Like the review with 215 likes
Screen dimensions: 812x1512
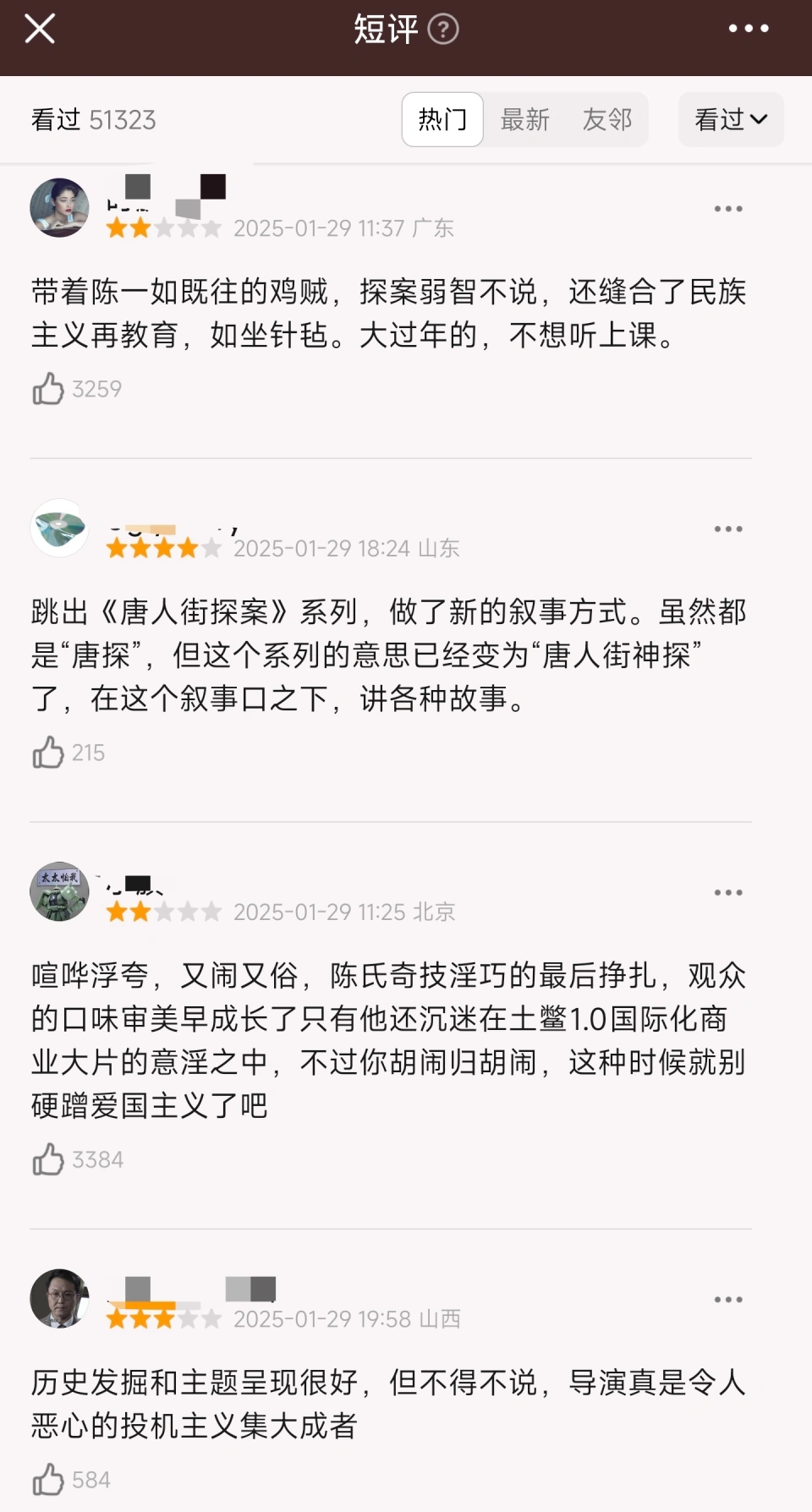click(48, 753)
